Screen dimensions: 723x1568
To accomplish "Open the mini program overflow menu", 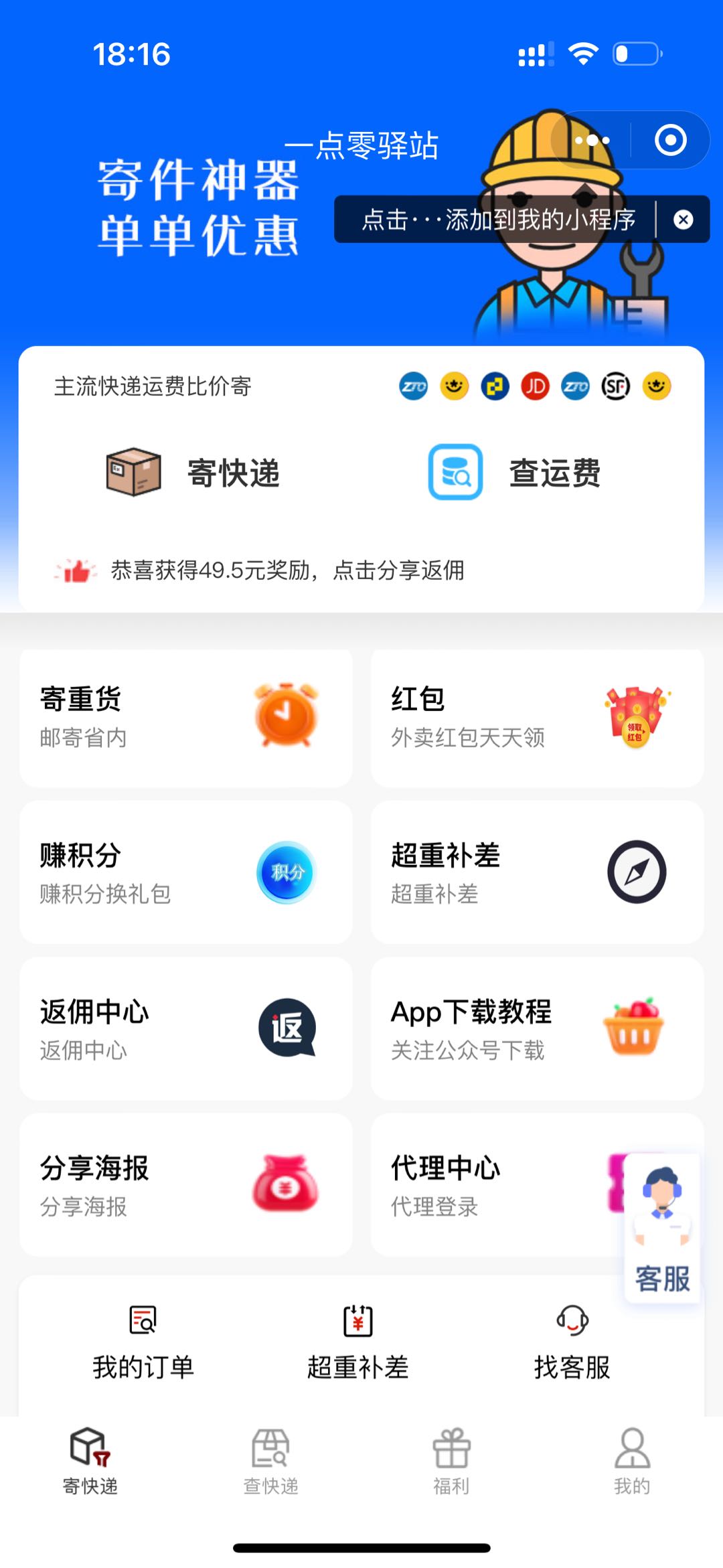I will [592, 140].
